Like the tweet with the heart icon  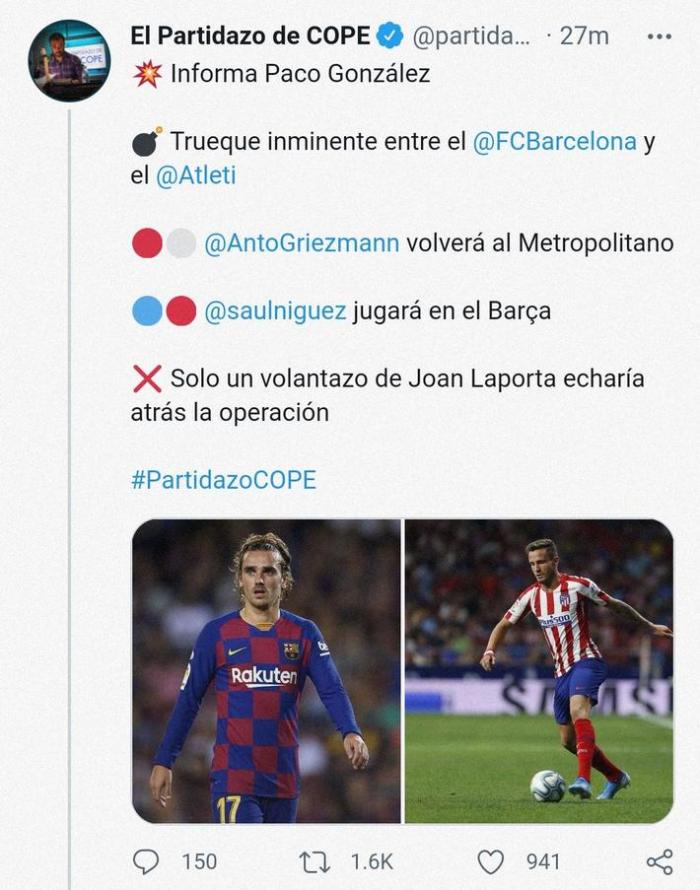pyautogui.click(x=490, y=860)
